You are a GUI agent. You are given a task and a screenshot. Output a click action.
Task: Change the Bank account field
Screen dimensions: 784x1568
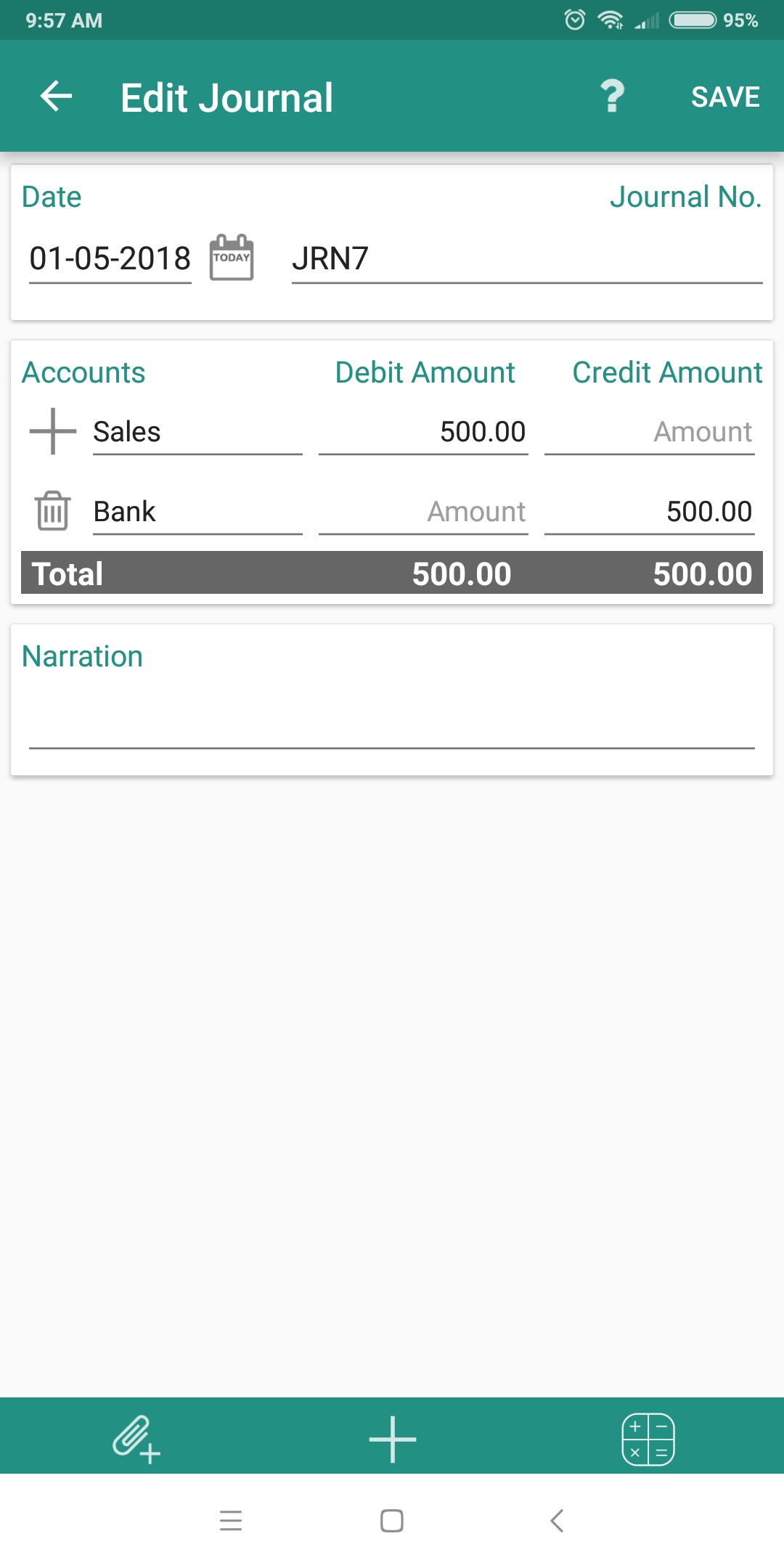click(197, 512)
